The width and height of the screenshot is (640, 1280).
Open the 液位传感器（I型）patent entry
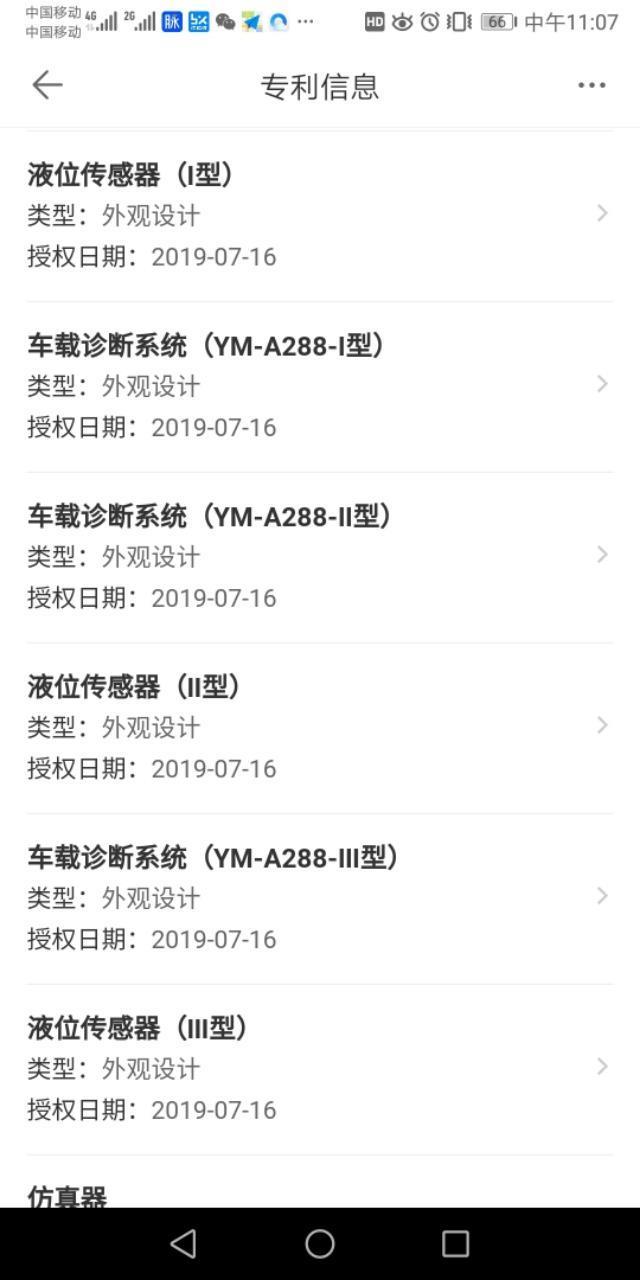point(320,215)
